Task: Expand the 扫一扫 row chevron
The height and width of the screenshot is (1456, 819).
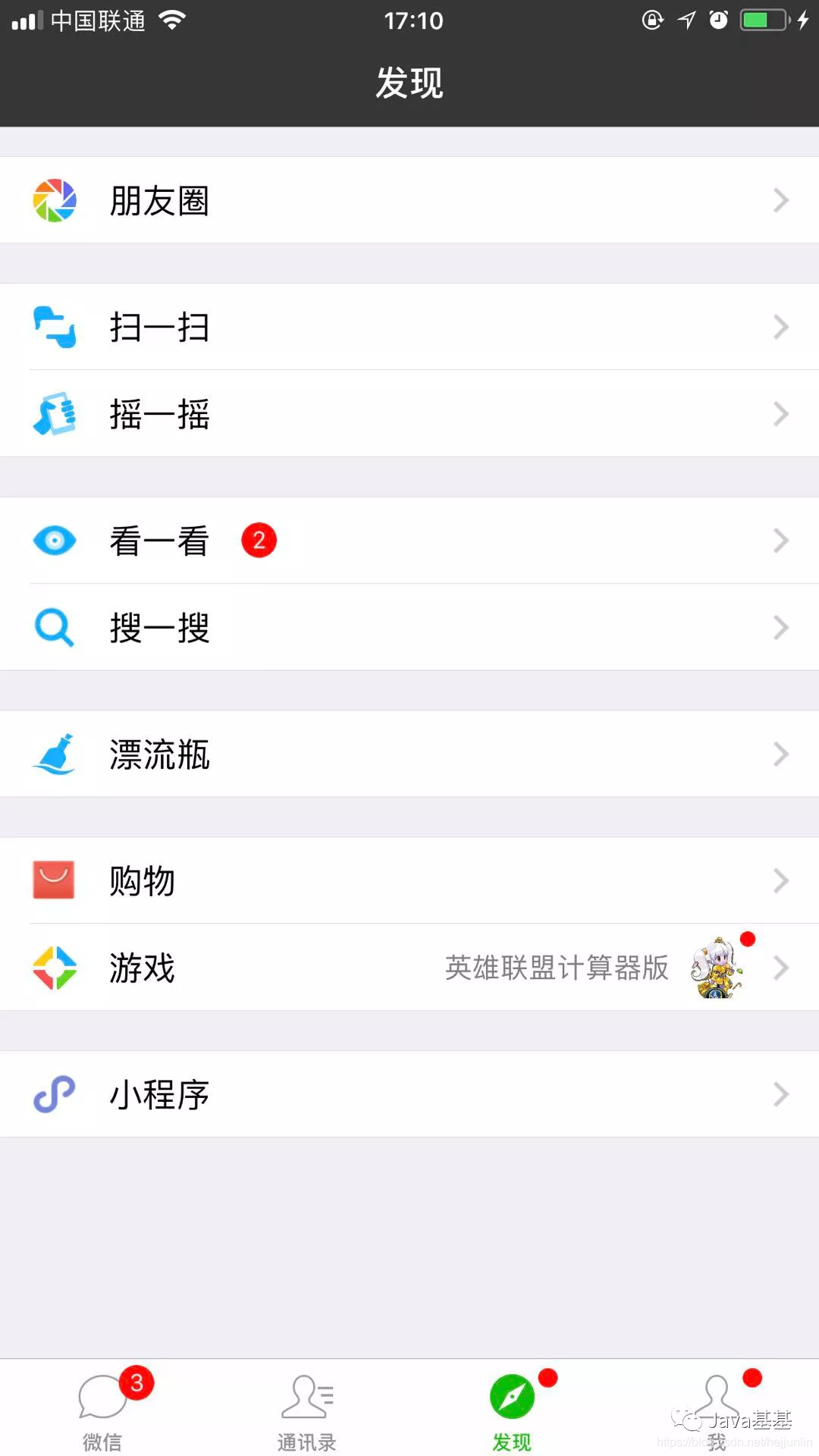Action: (x=780, y=327)
